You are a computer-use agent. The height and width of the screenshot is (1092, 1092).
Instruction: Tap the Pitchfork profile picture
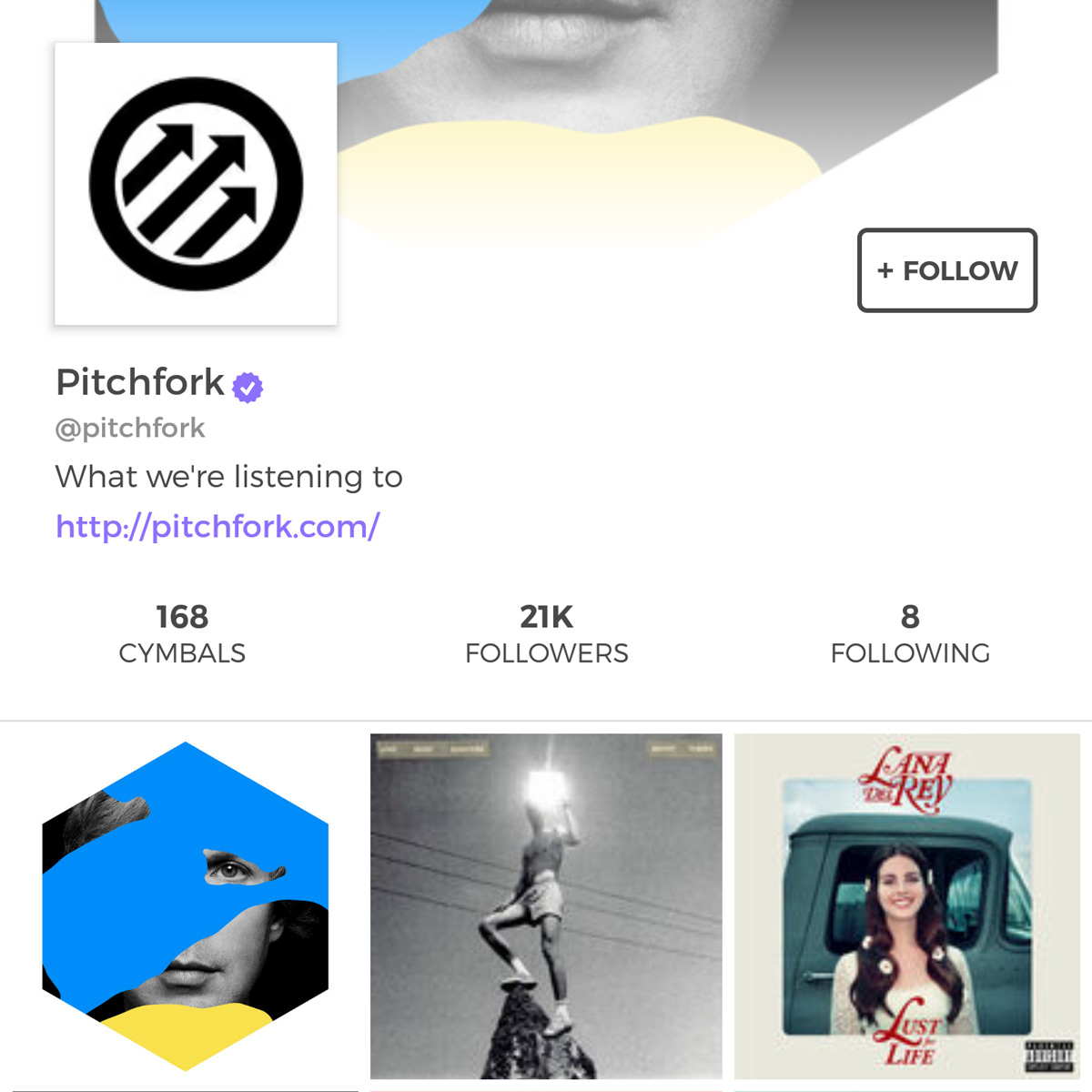point(196,184)
